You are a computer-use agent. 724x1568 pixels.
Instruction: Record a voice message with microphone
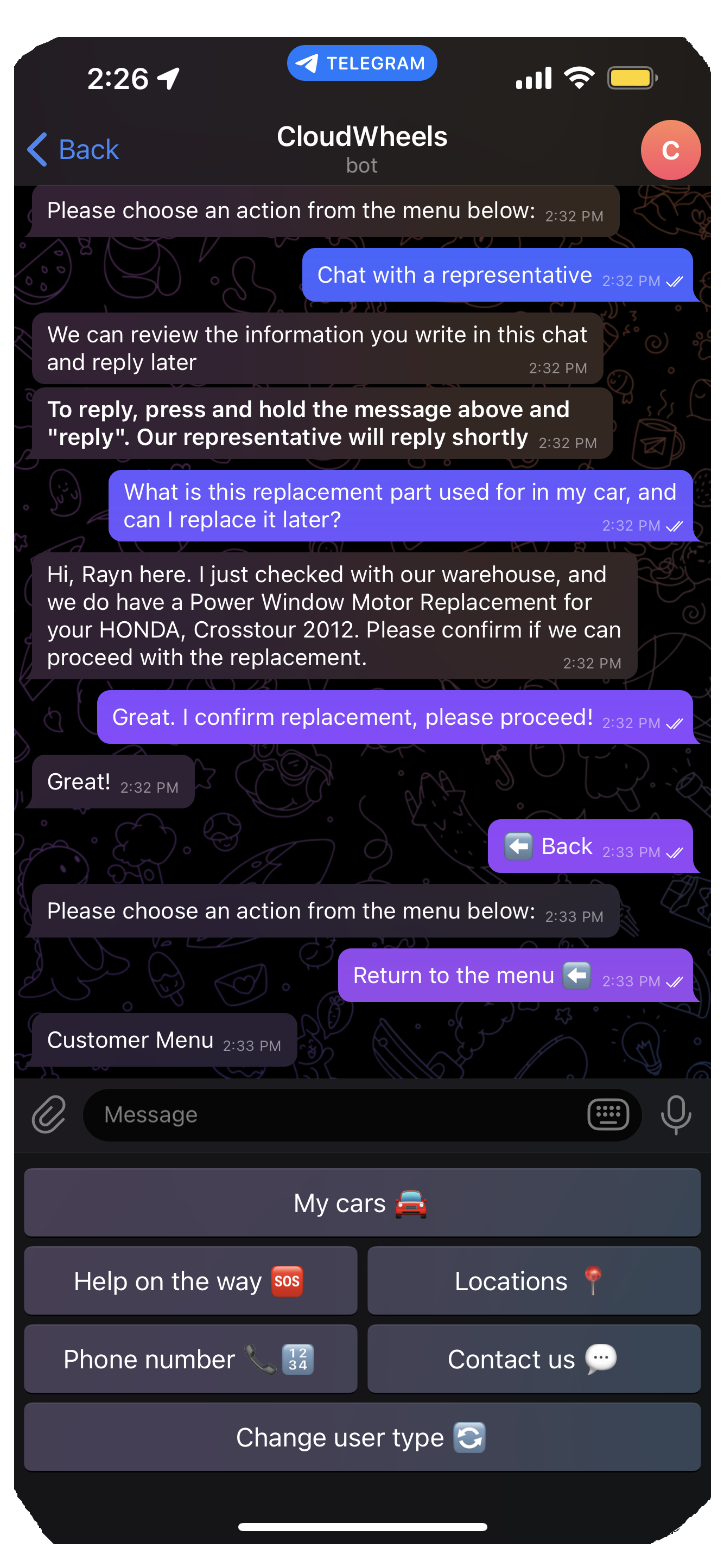675,1114
